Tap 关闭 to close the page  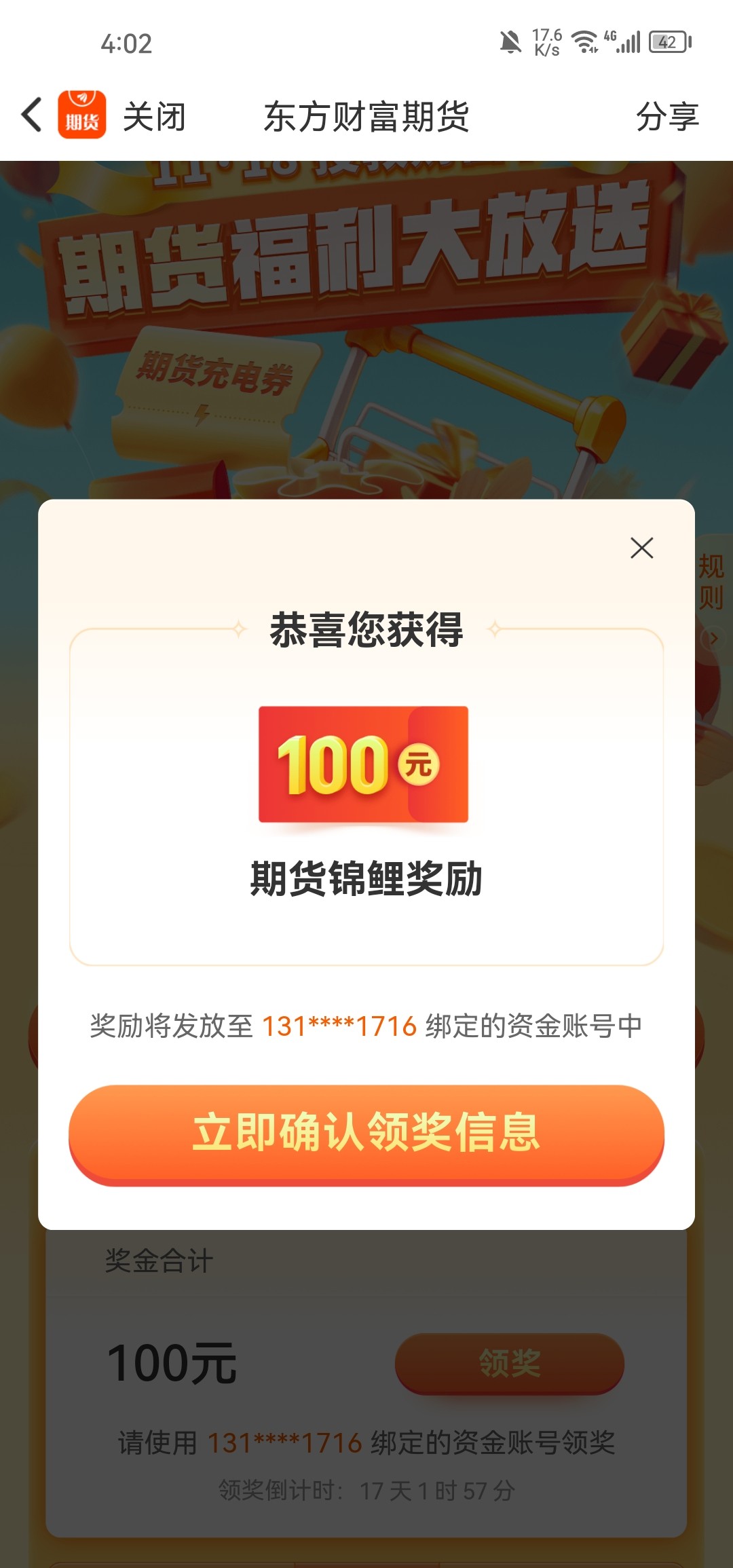point(154,116)
